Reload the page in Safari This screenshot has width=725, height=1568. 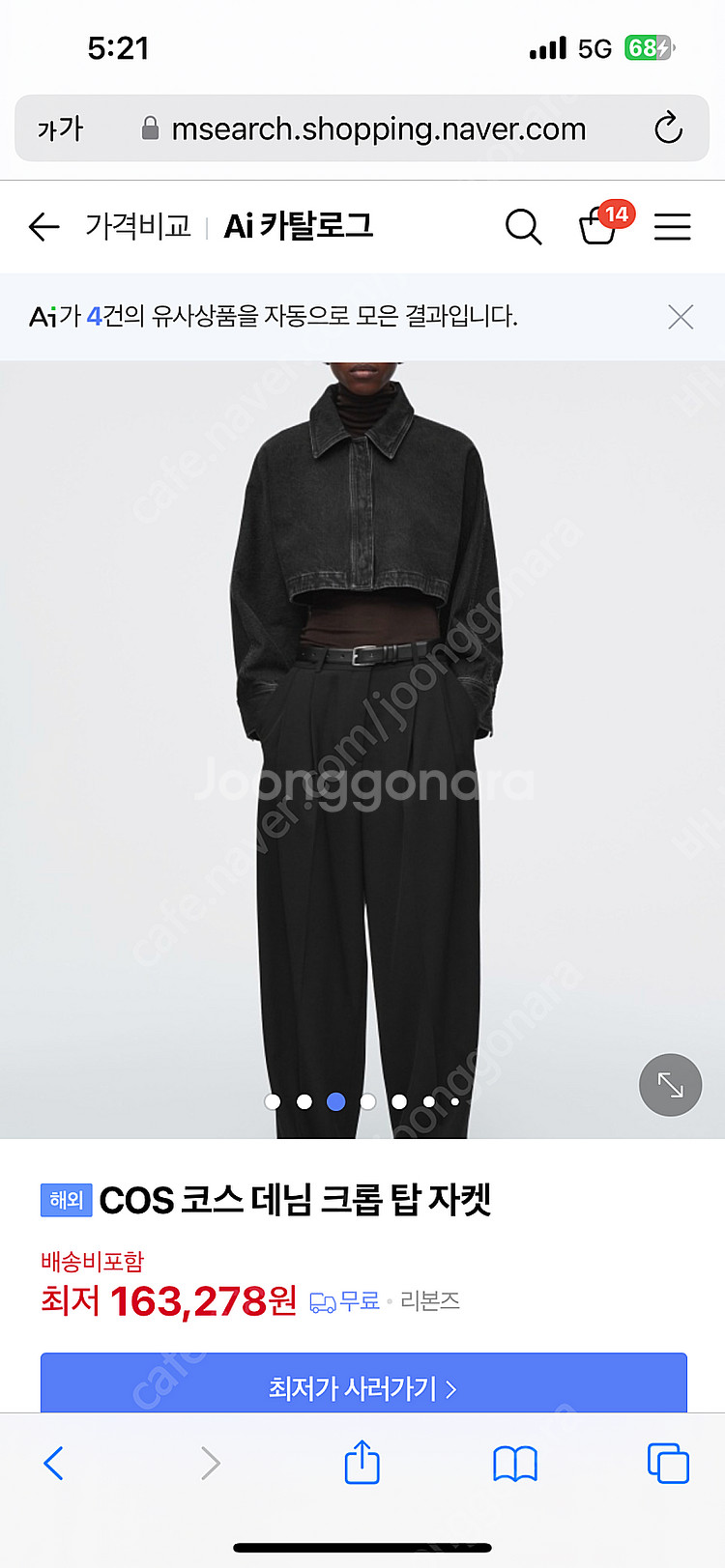[668, 128]
